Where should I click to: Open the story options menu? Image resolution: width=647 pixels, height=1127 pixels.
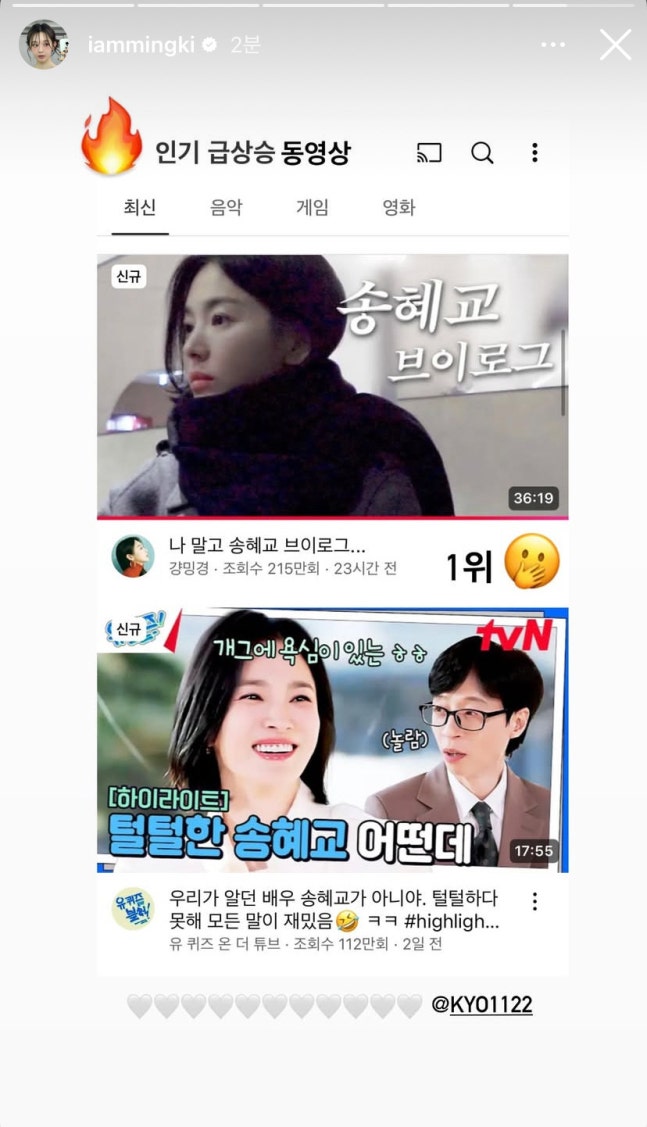click(554, 45)
